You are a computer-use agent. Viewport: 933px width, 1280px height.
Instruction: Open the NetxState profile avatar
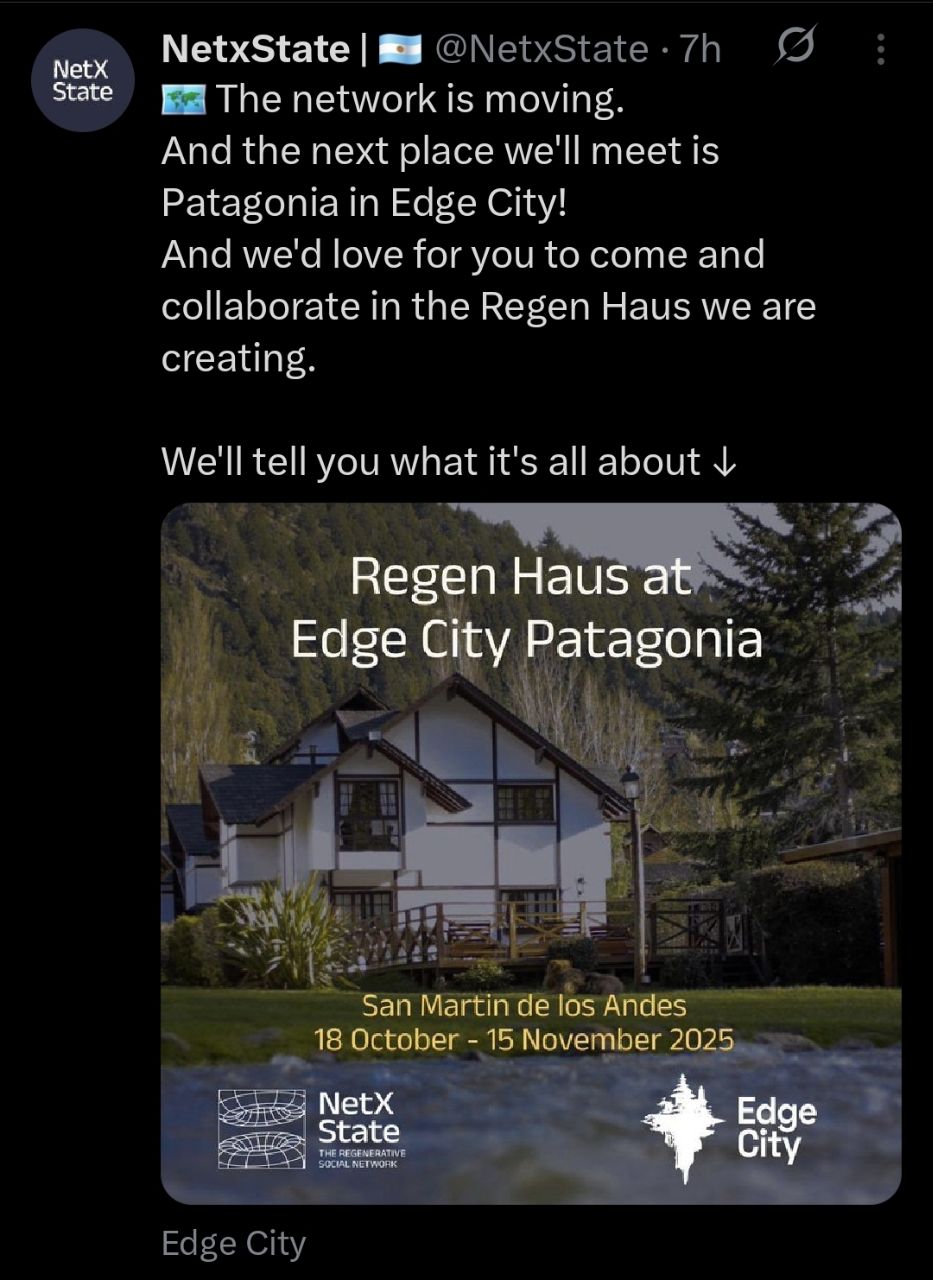point(83,81)
